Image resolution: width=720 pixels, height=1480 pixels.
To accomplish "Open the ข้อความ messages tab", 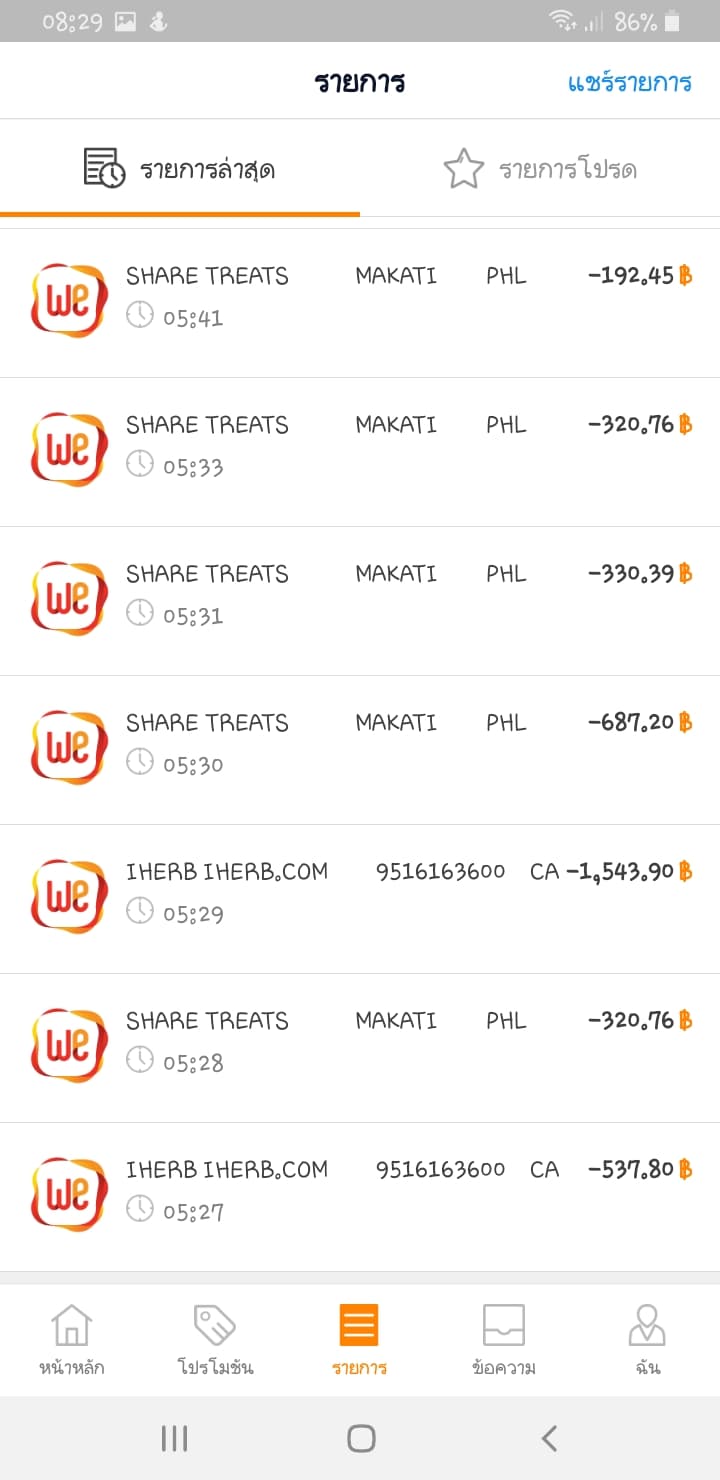I will 503,1340.
